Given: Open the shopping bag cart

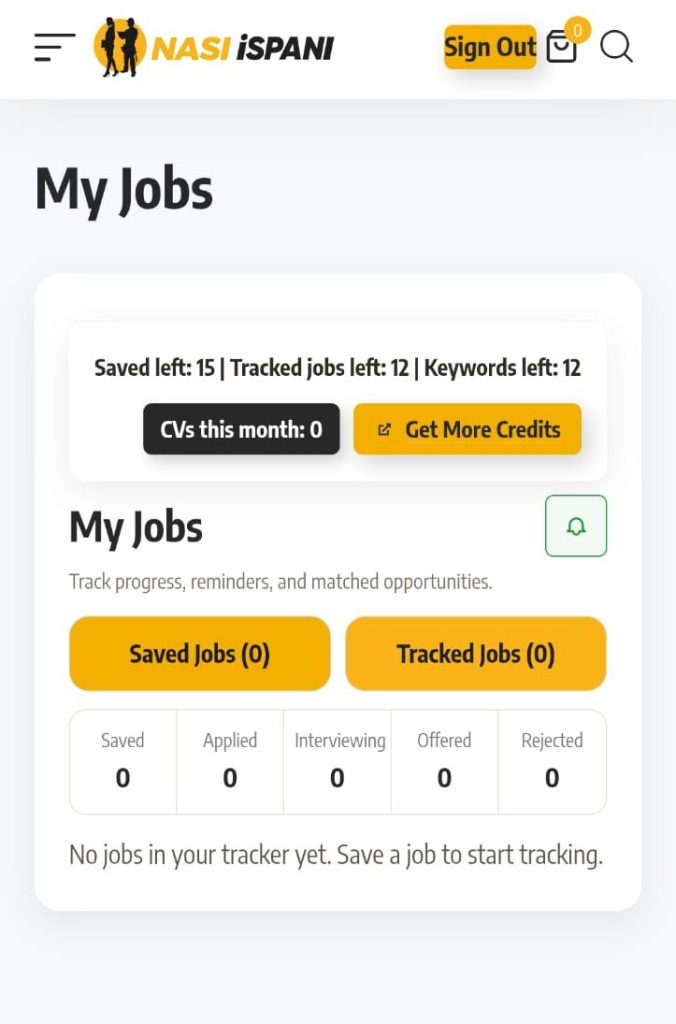Looking at the screenshot, I should tap(562, 47).
